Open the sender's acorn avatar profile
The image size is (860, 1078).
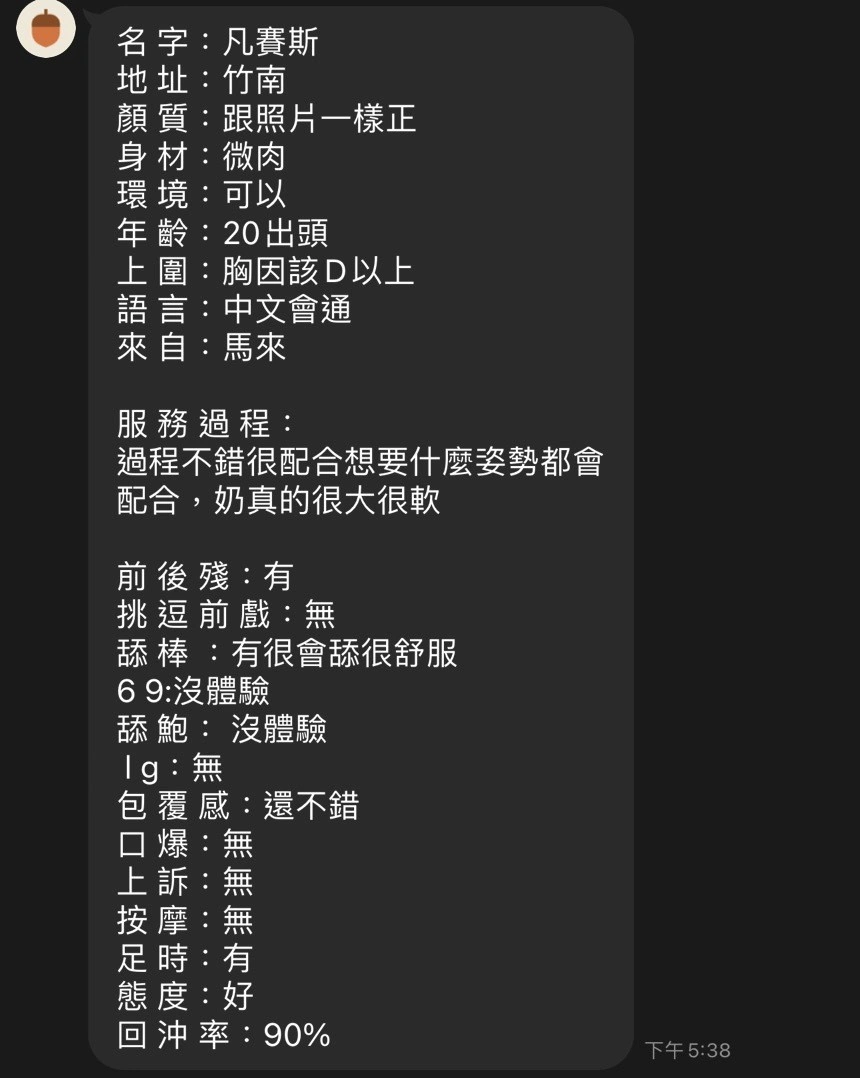(45, 28)
